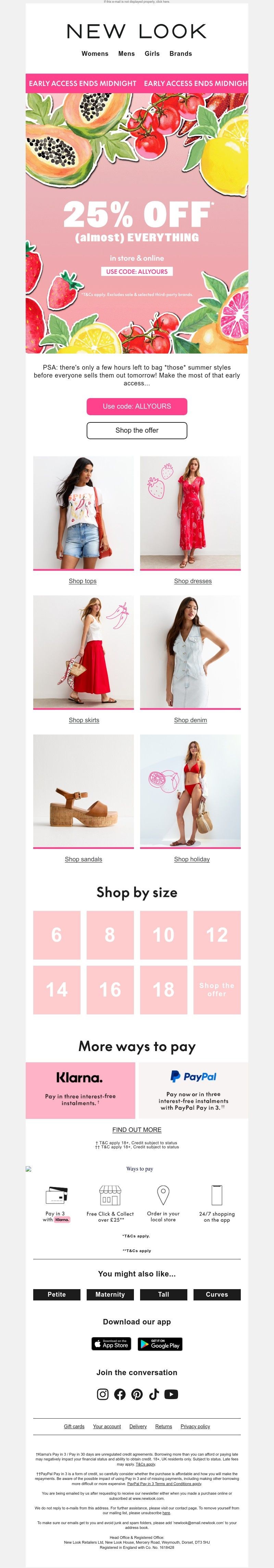Open the Shop holiday link
Image resolution: width=274 pixels, height=1568 pixels.
[192, 860]
